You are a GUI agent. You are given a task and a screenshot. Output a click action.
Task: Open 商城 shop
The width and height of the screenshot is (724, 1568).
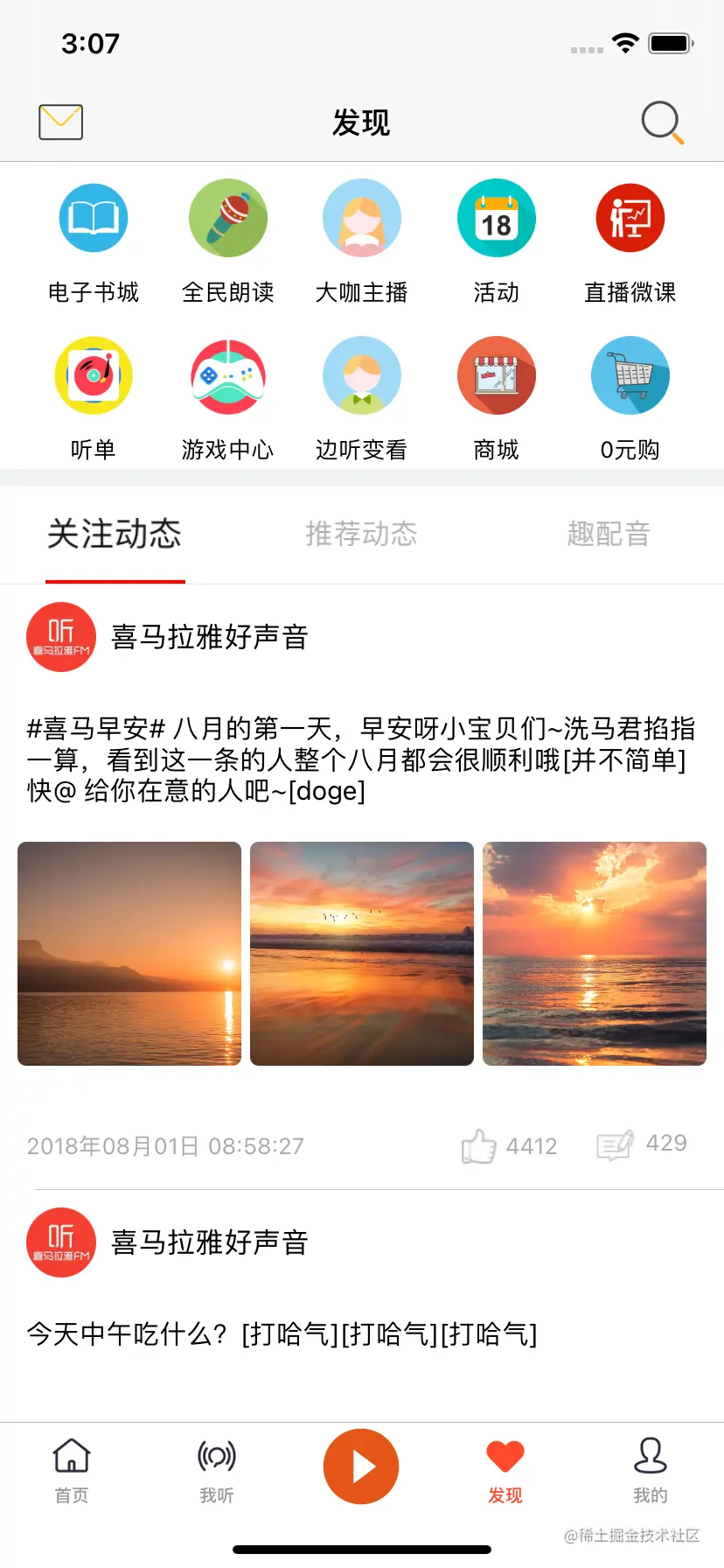tap(496, 376)
